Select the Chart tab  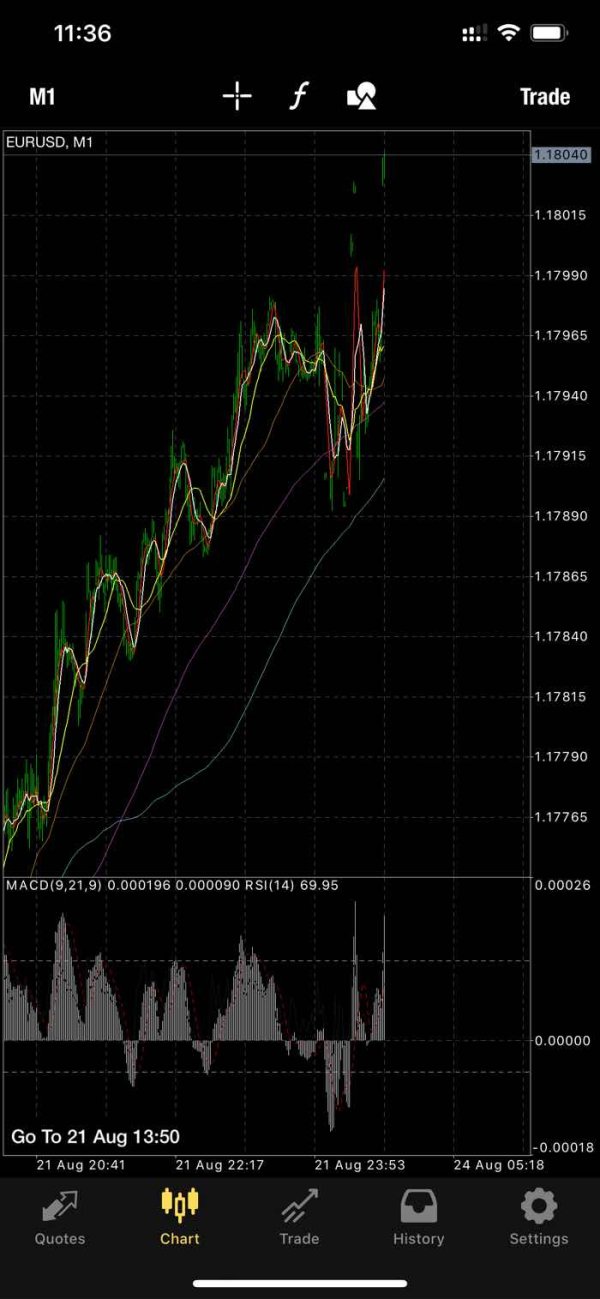pyautogui.click(x=180, y=1218)
